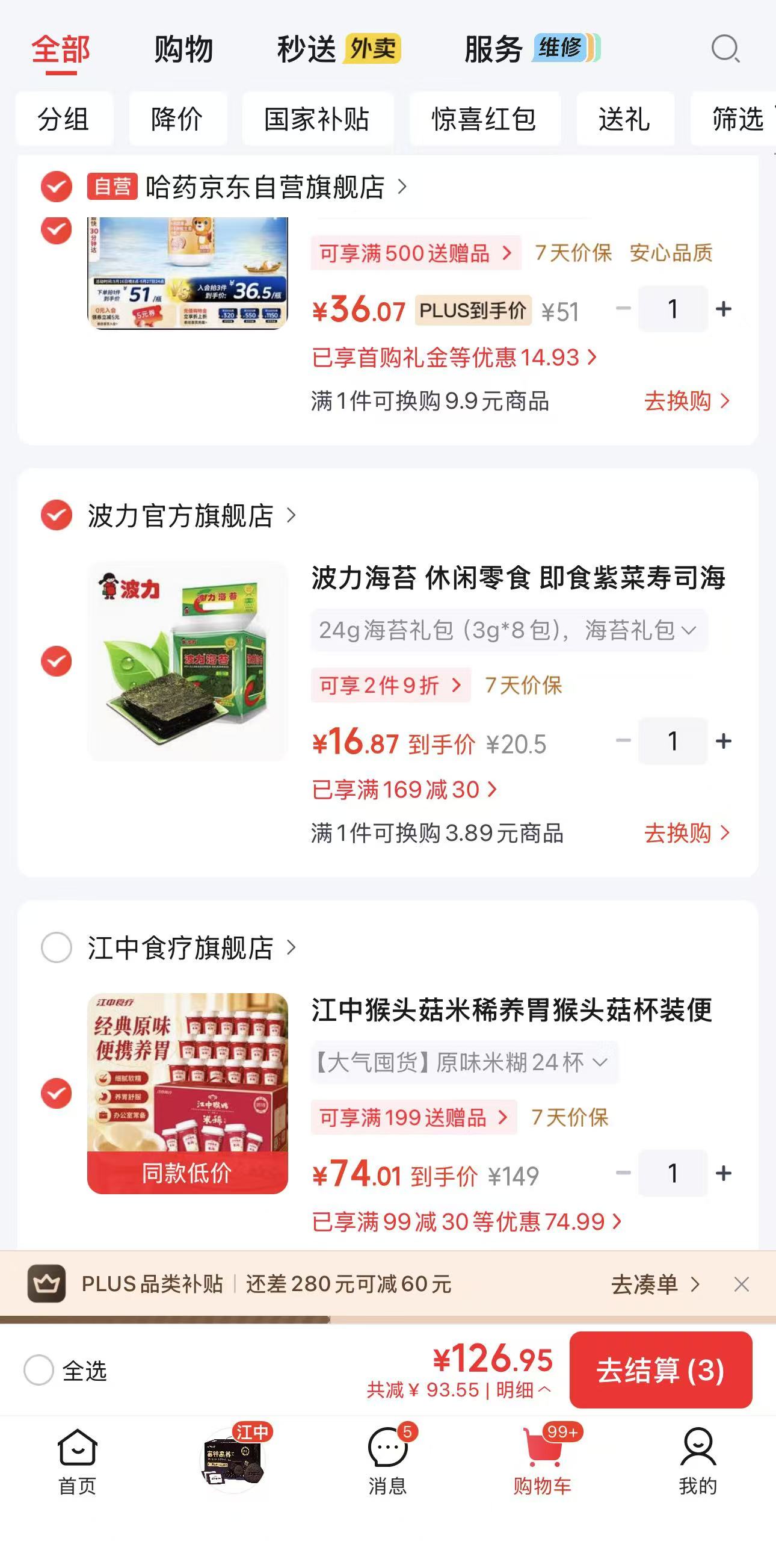The width and height of the screenshot is (776, 1568).
Task: Dismiss the PLUS品类补贴 banner
Action: tap(741, 1284)
